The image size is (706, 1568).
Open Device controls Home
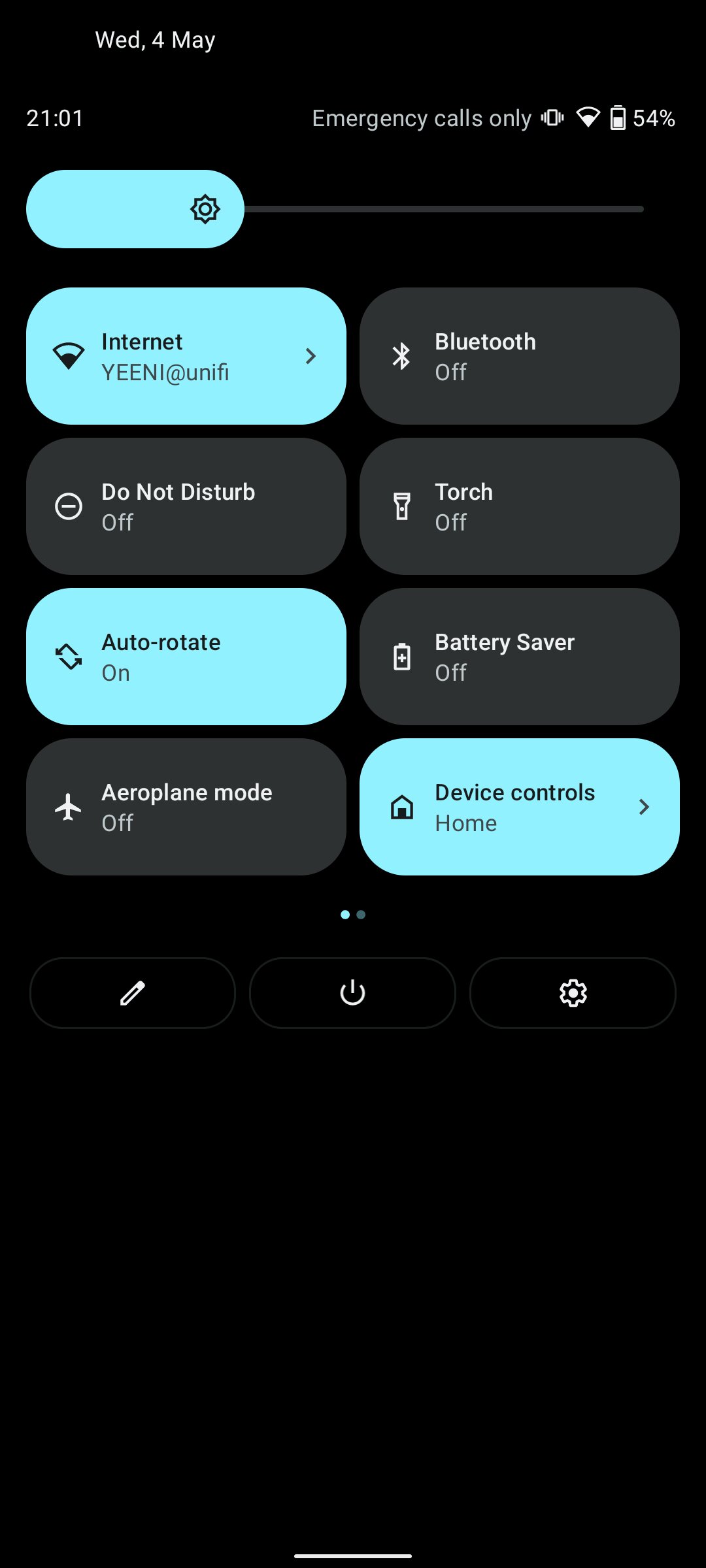click(x=520, y=807)
